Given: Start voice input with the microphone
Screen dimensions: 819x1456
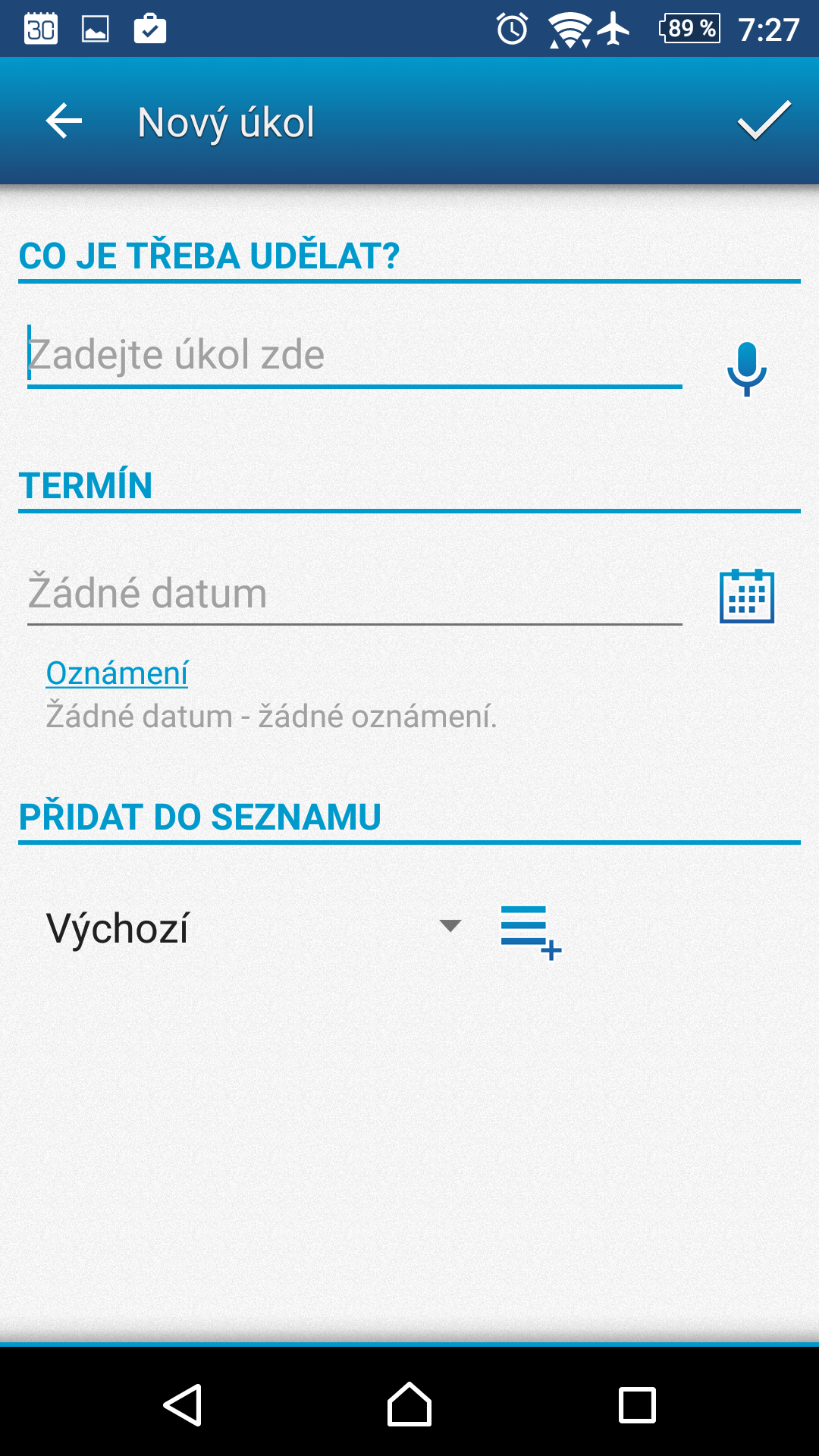Looking at the screenshot, I should point(747,369).
